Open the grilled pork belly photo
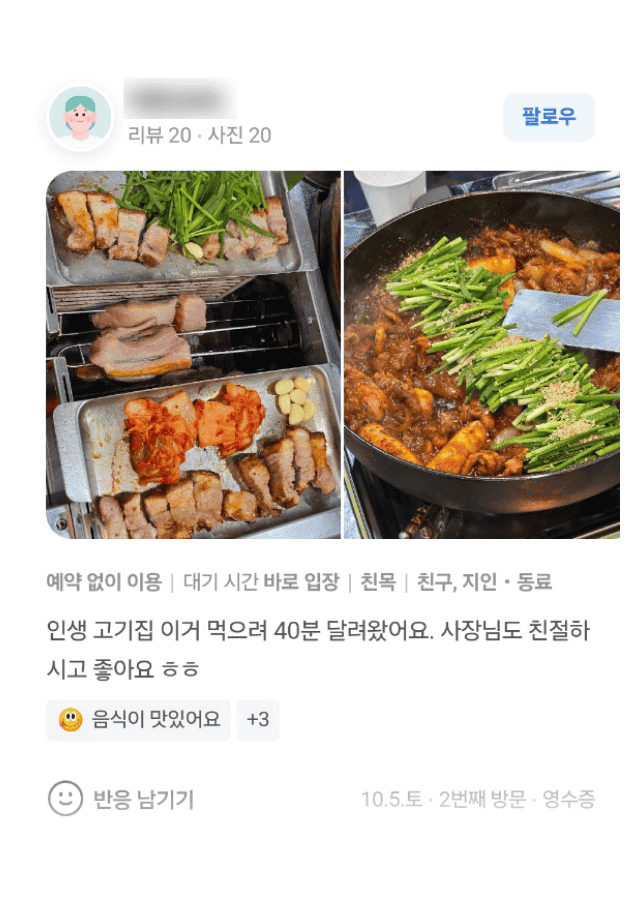This screenshot has height=900, width=640. click(194, 354)
